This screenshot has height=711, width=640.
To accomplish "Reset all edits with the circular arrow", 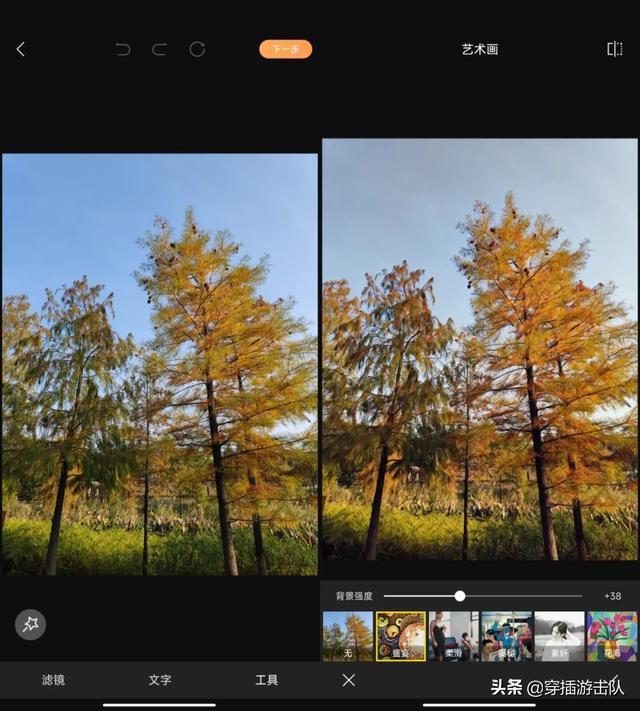I will click(197, 49).
